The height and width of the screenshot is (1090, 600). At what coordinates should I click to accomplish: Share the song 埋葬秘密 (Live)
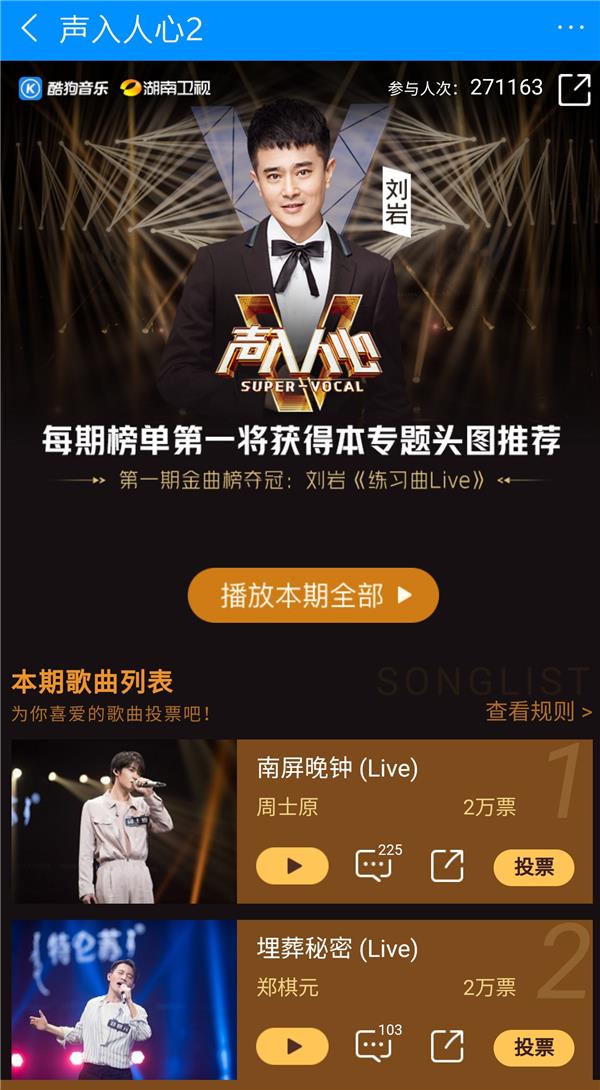pos(447,1047)
